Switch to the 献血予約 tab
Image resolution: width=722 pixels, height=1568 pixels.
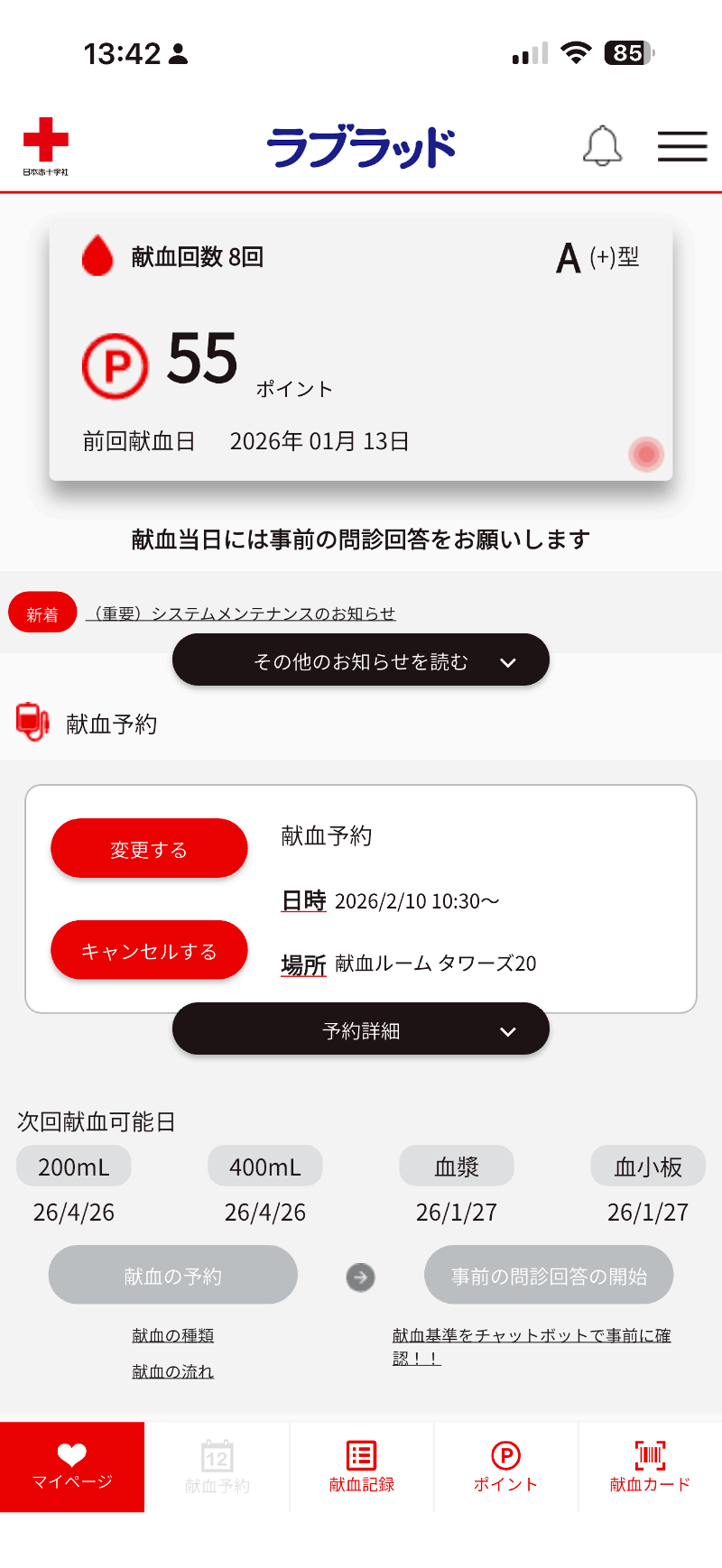coord(217,1467)
